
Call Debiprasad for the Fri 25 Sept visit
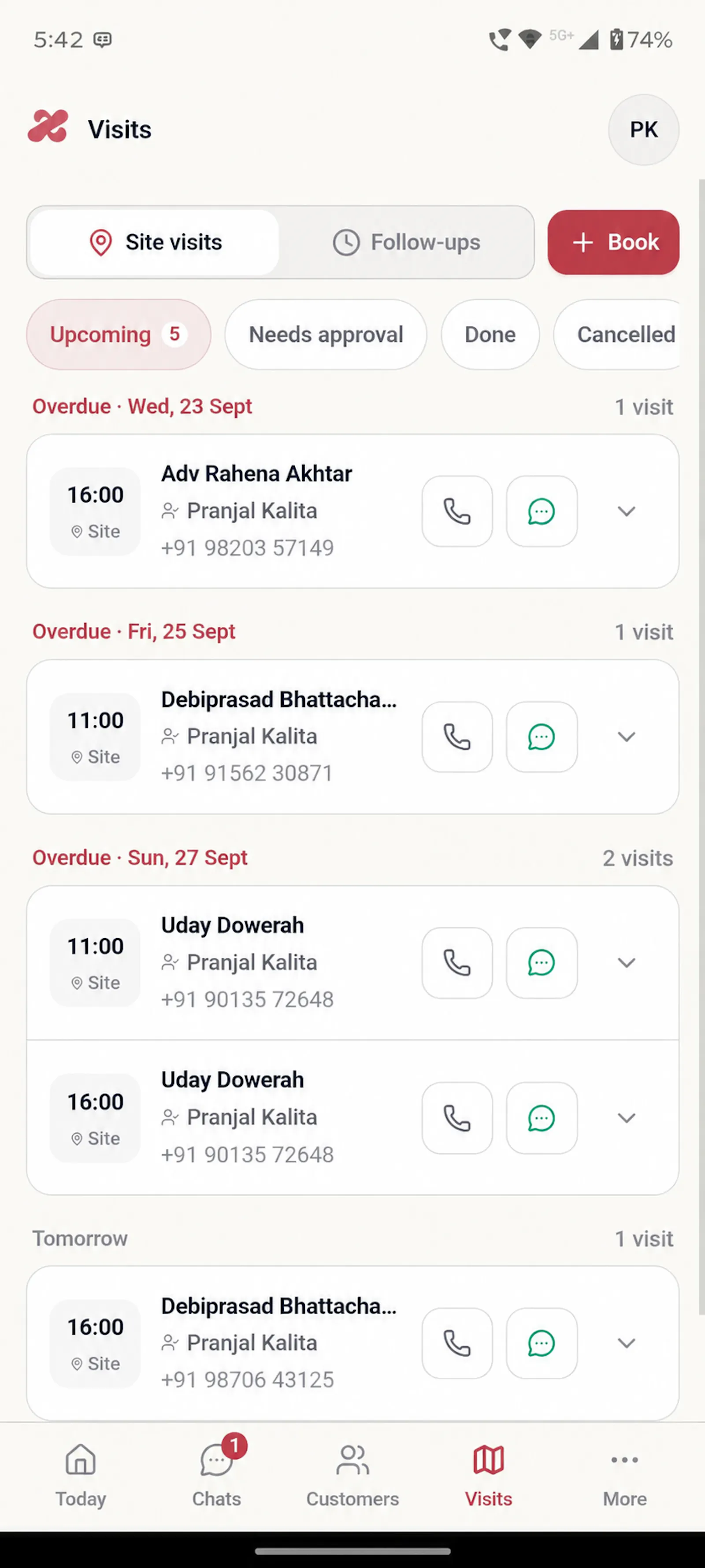pyautogui.click(x=457, y=737)
